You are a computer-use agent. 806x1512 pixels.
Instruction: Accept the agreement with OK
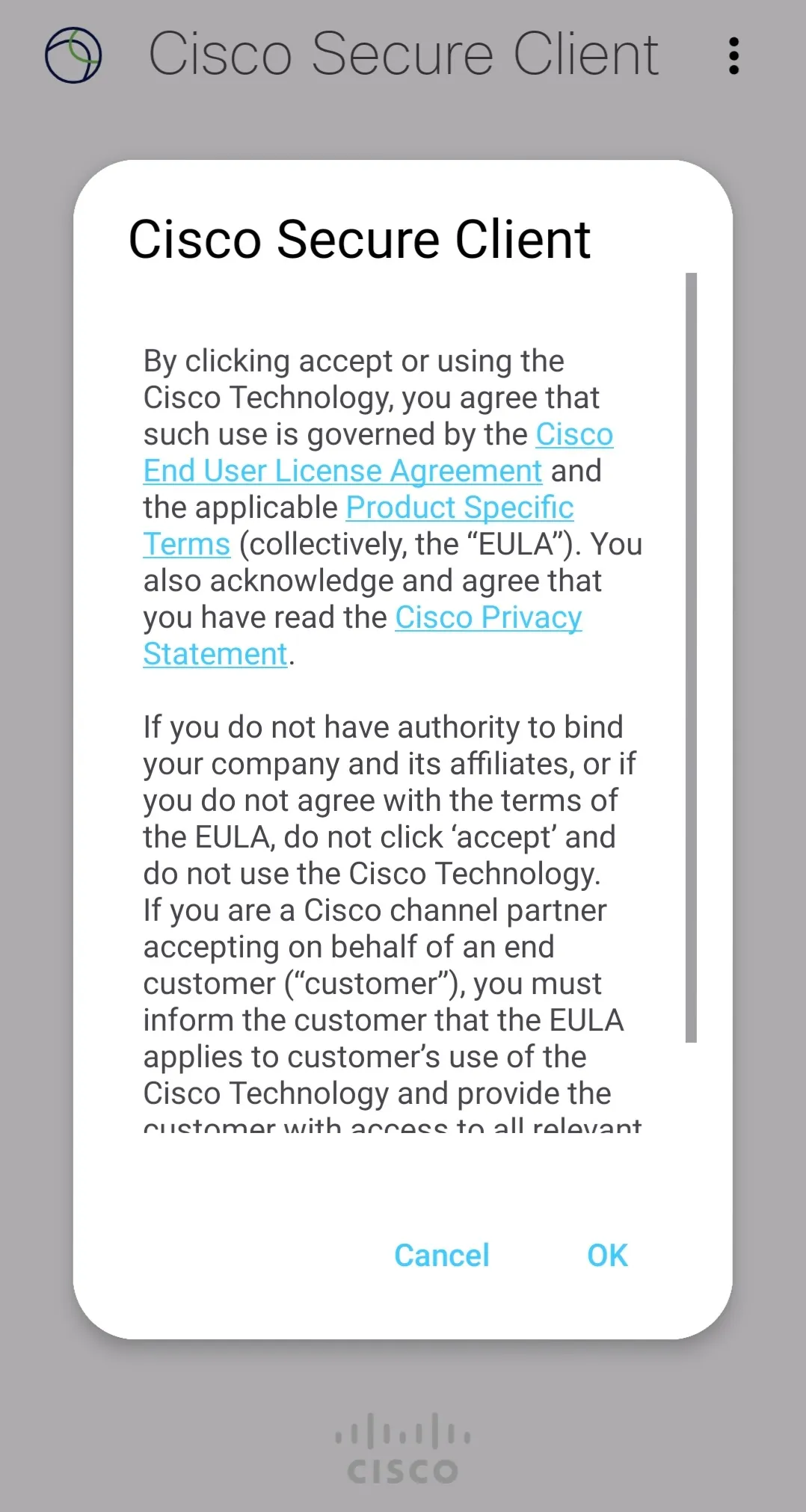[606, 1256]
